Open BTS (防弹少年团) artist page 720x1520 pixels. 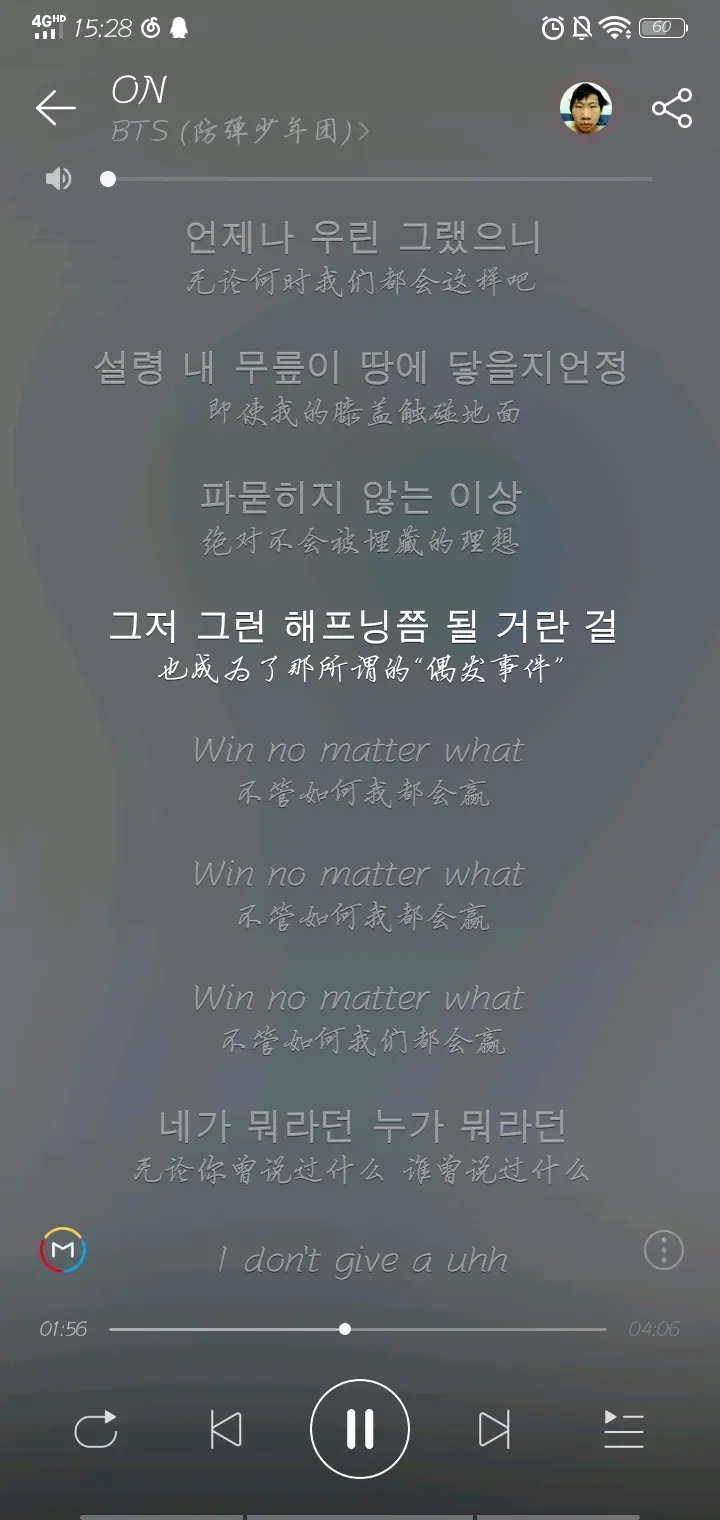coord(240,131)
